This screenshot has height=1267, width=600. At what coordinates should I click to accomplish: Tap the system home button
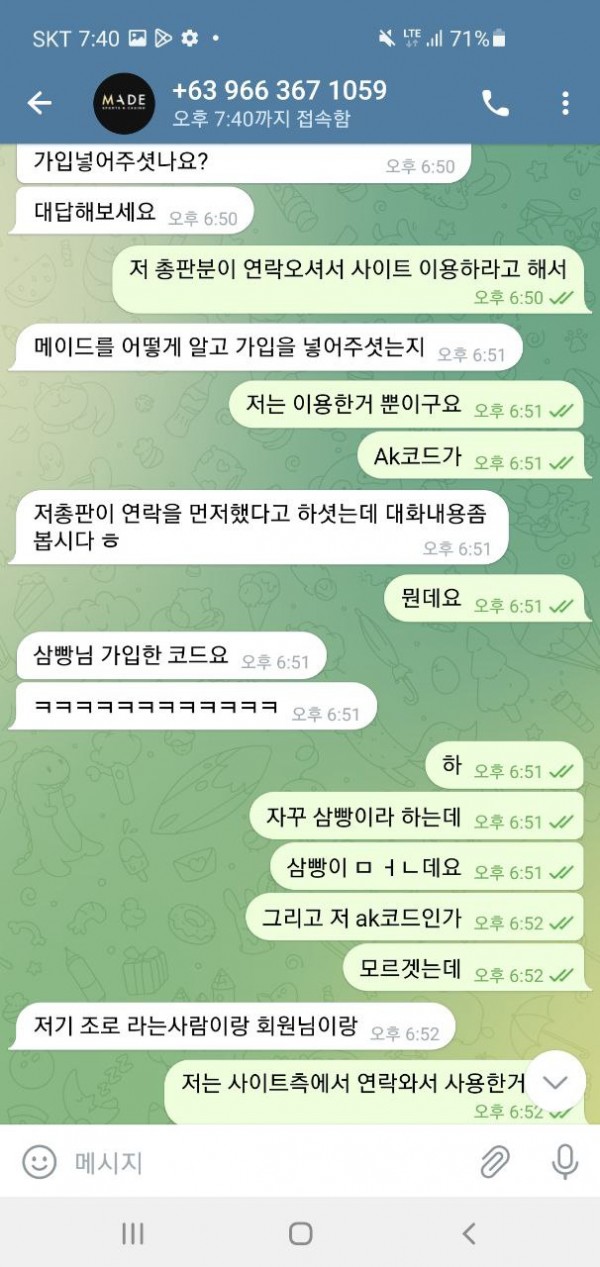[300, 1233]
